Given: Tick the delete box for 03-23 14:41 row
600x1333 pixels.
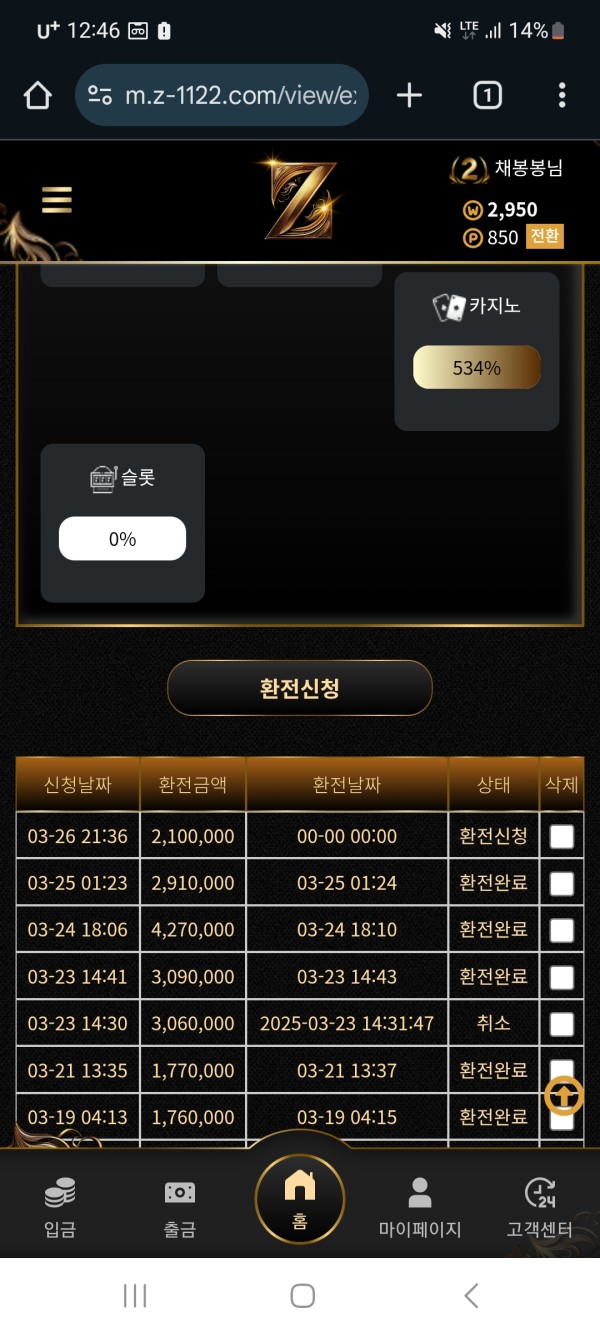Looking at the screenshot, I should point(562,977).
